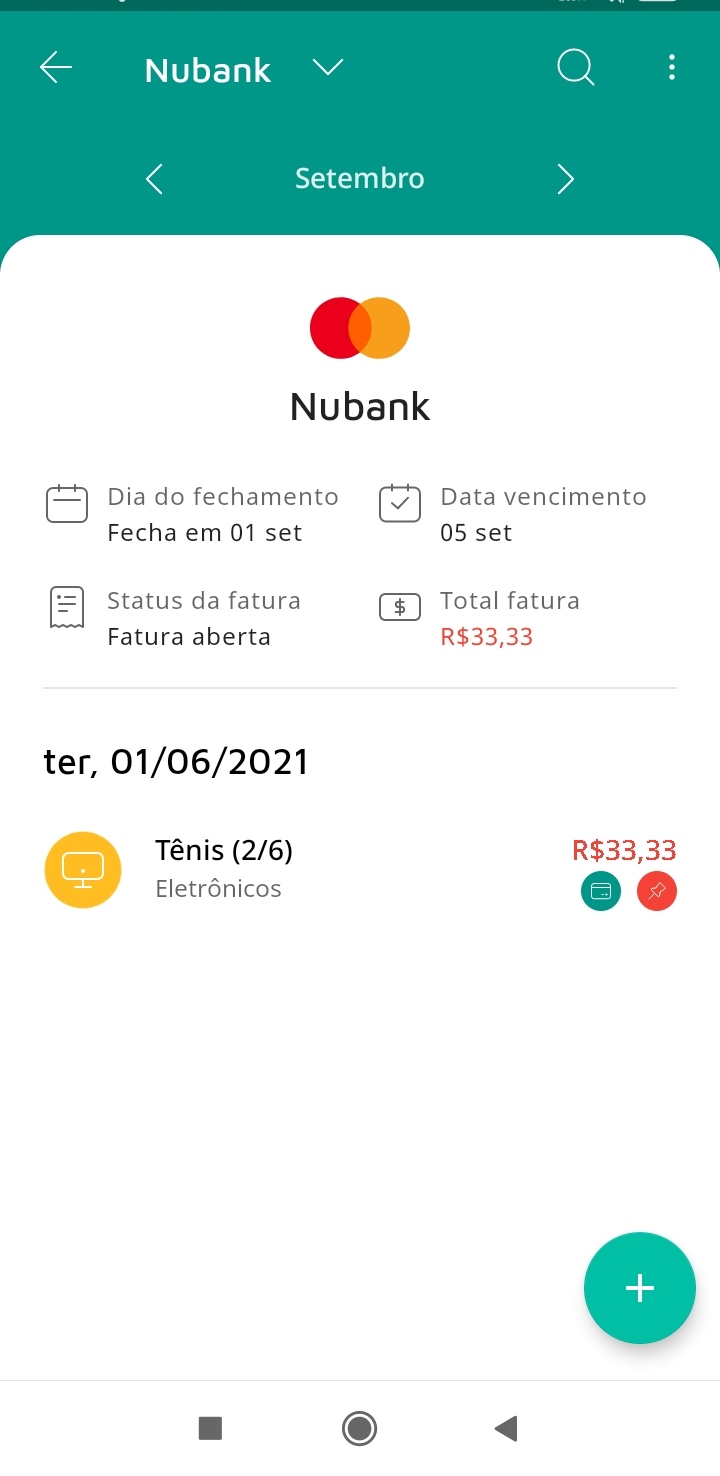Go back using the top arrow
Image resolution: width=720 pixels, height=1476 pixels.
tap(56, 68)
